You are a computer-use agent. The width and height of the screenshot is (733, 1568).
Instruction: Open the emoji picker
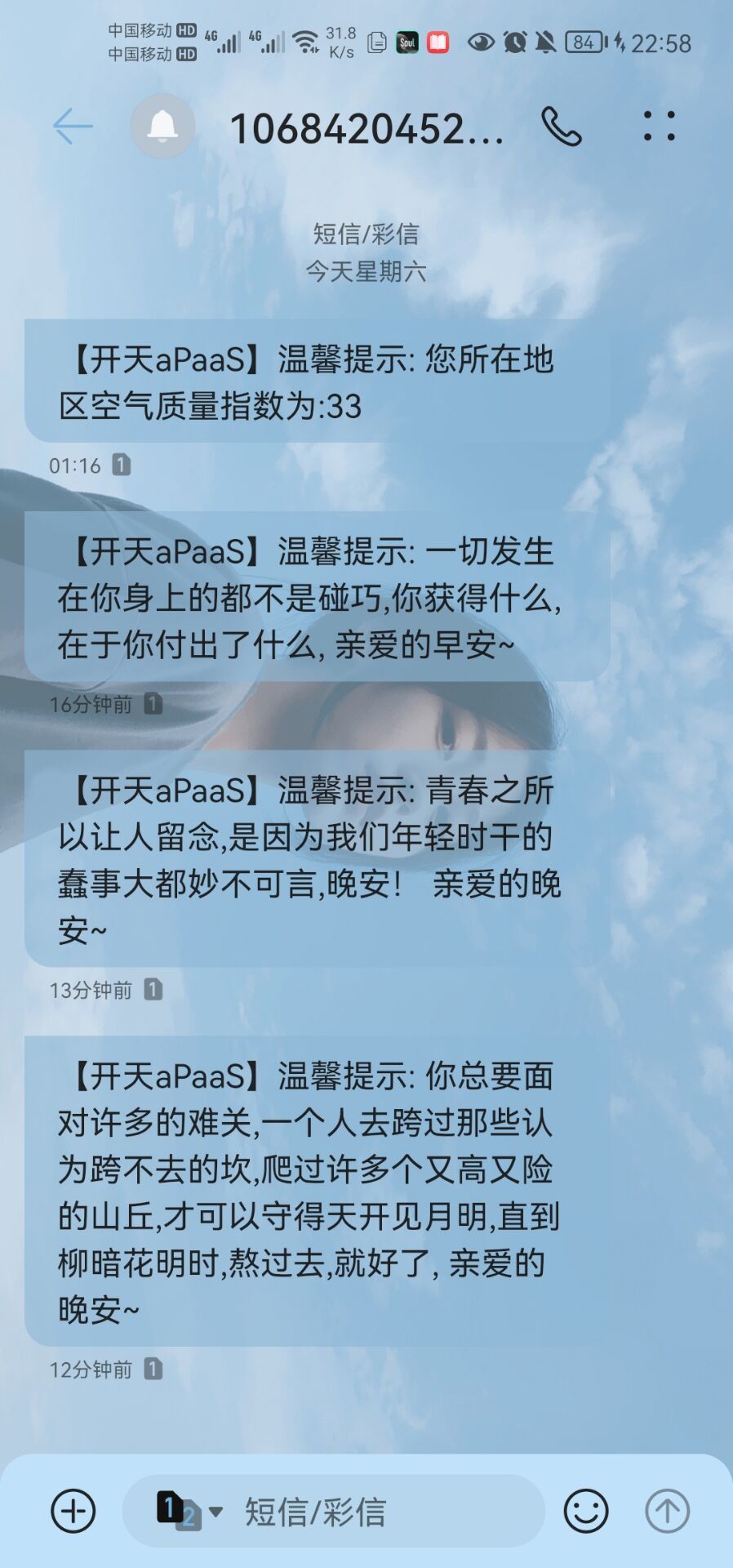[x=586, y=1511]
